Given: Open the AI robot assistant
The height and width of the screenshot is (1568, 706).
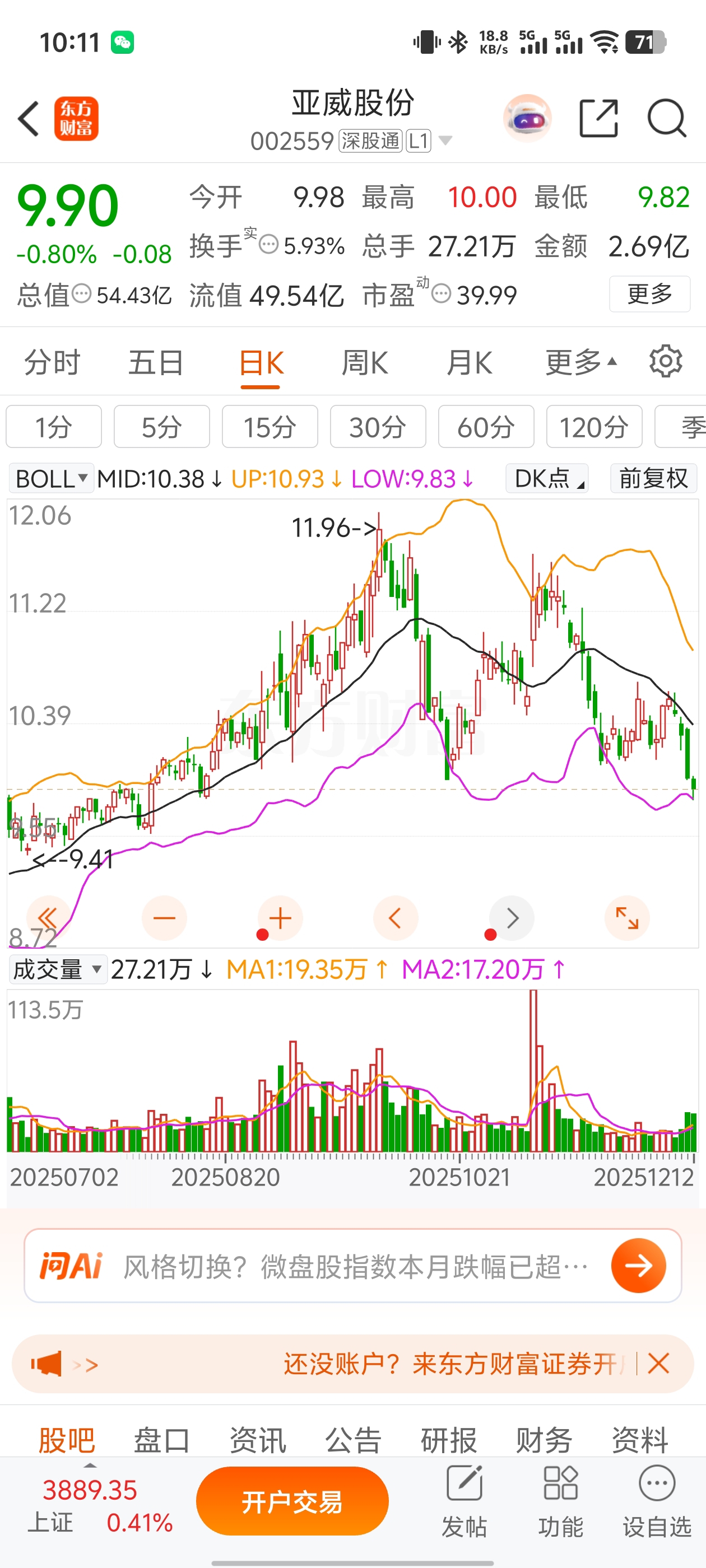Looking at the screenshot, I should tap(527, 118).
